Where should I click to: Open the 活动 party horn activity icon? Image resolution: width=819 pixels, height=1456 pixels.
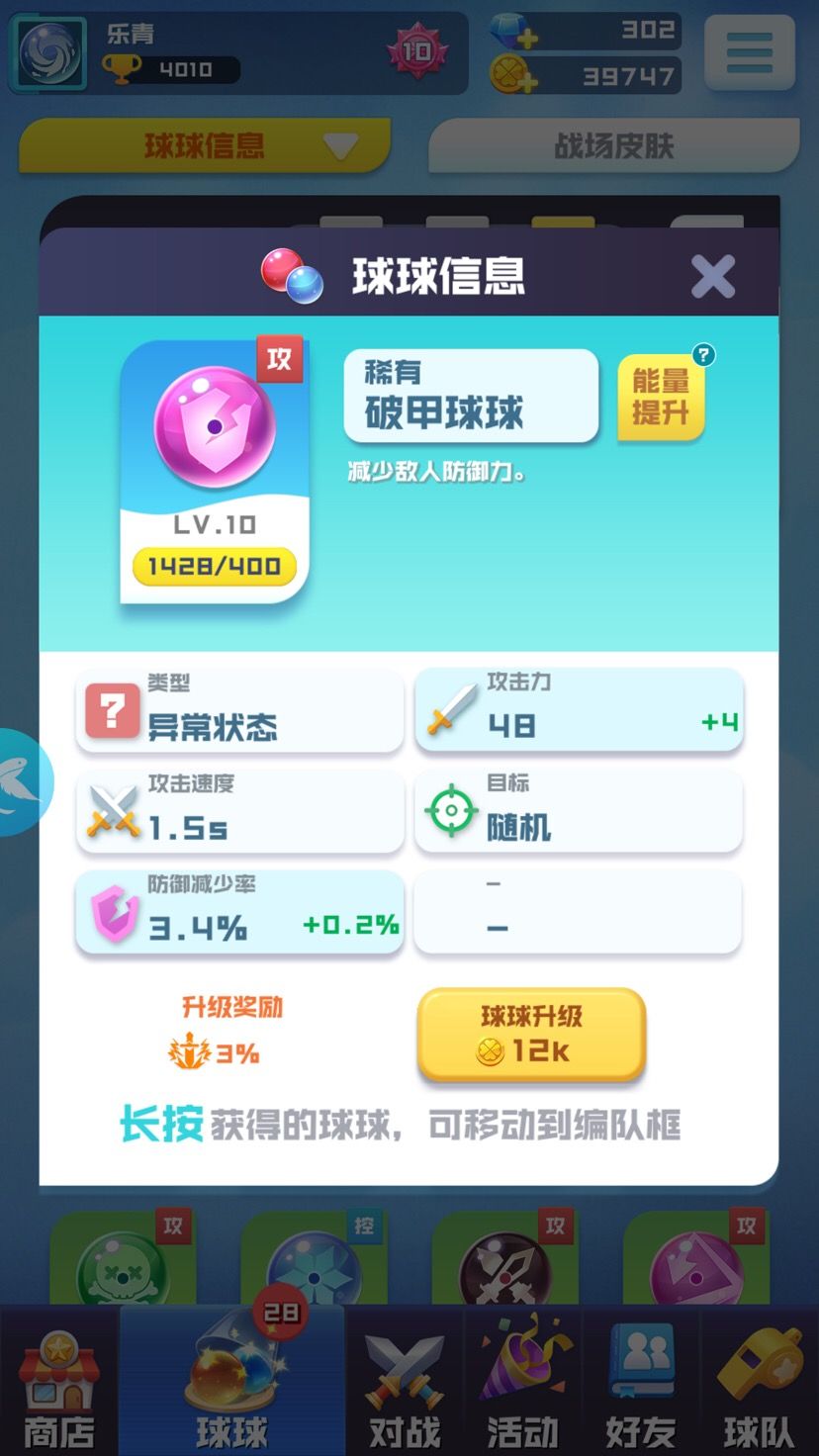[x=522, y=1380]
